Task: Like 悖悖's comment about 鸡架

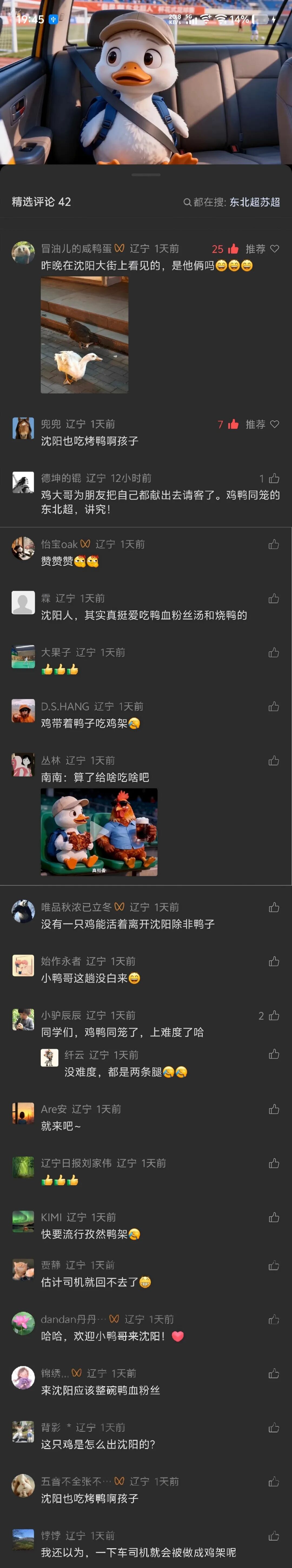Action: pyautogui.click(x=274, y=1536)
